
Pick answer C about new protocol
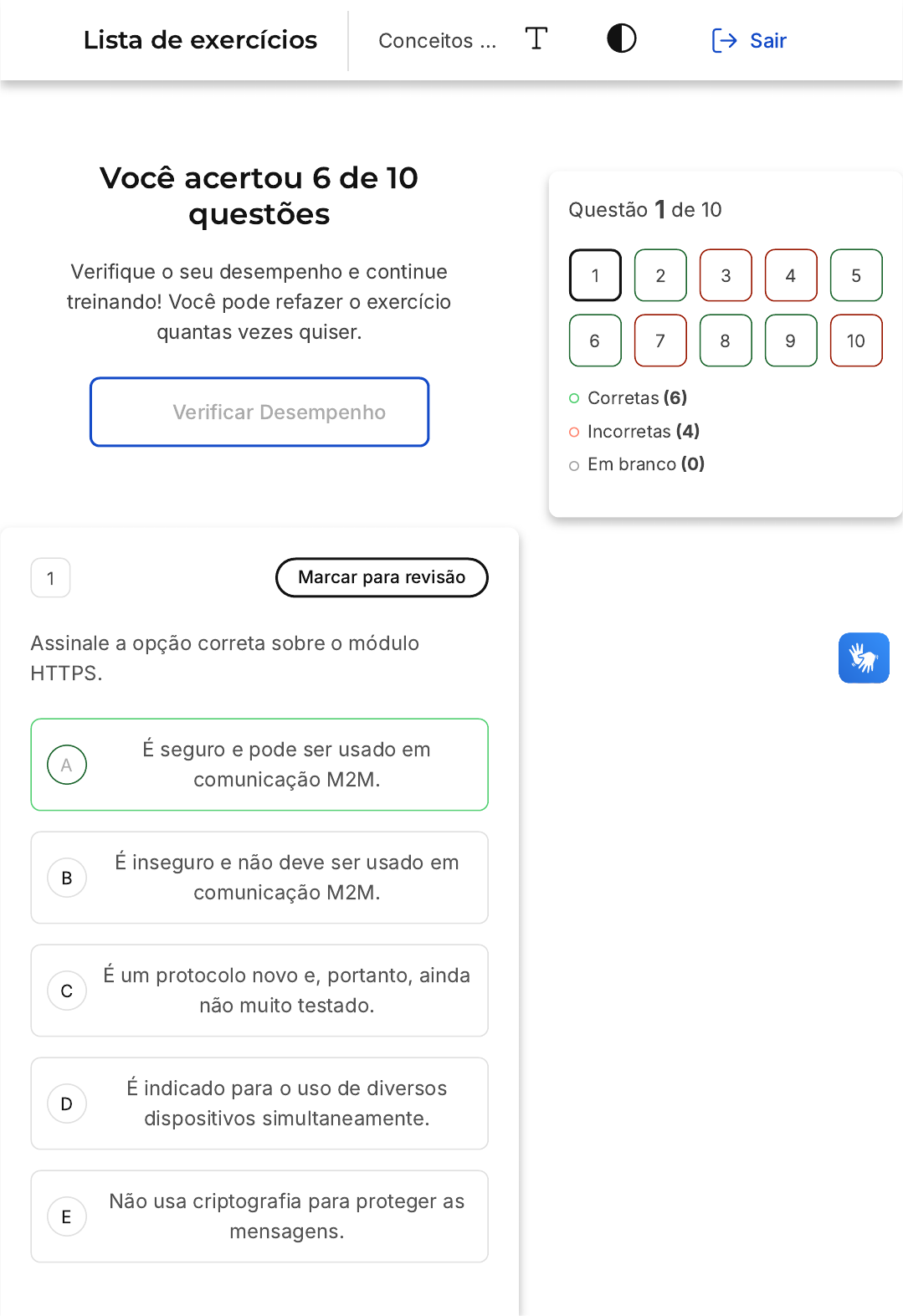pos(259,991)
